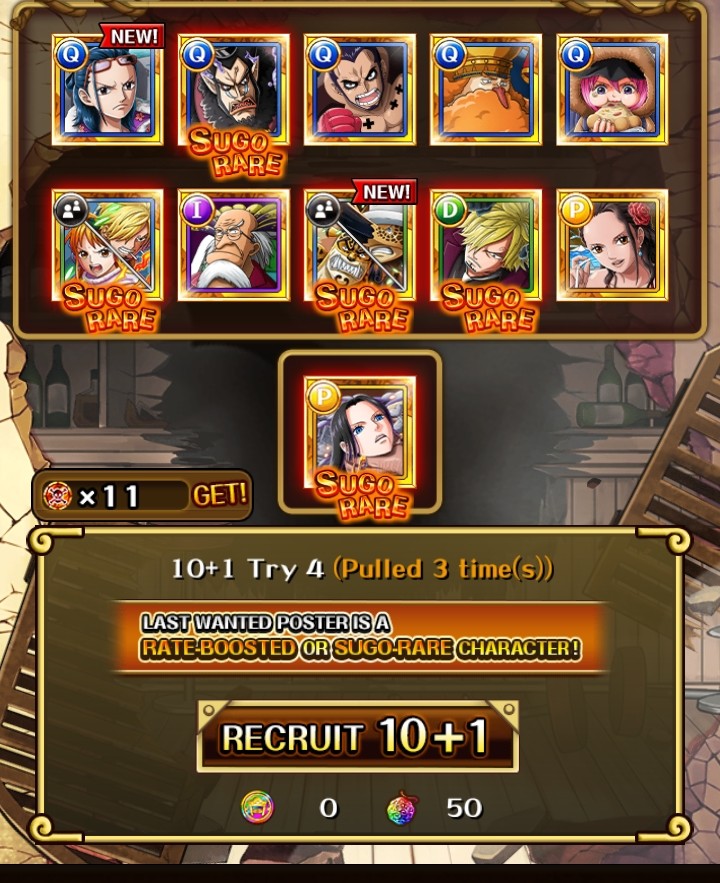Viewport: 720px width, 883px height.
Task: View the woman with a rose in her hair
Action: 611,245
